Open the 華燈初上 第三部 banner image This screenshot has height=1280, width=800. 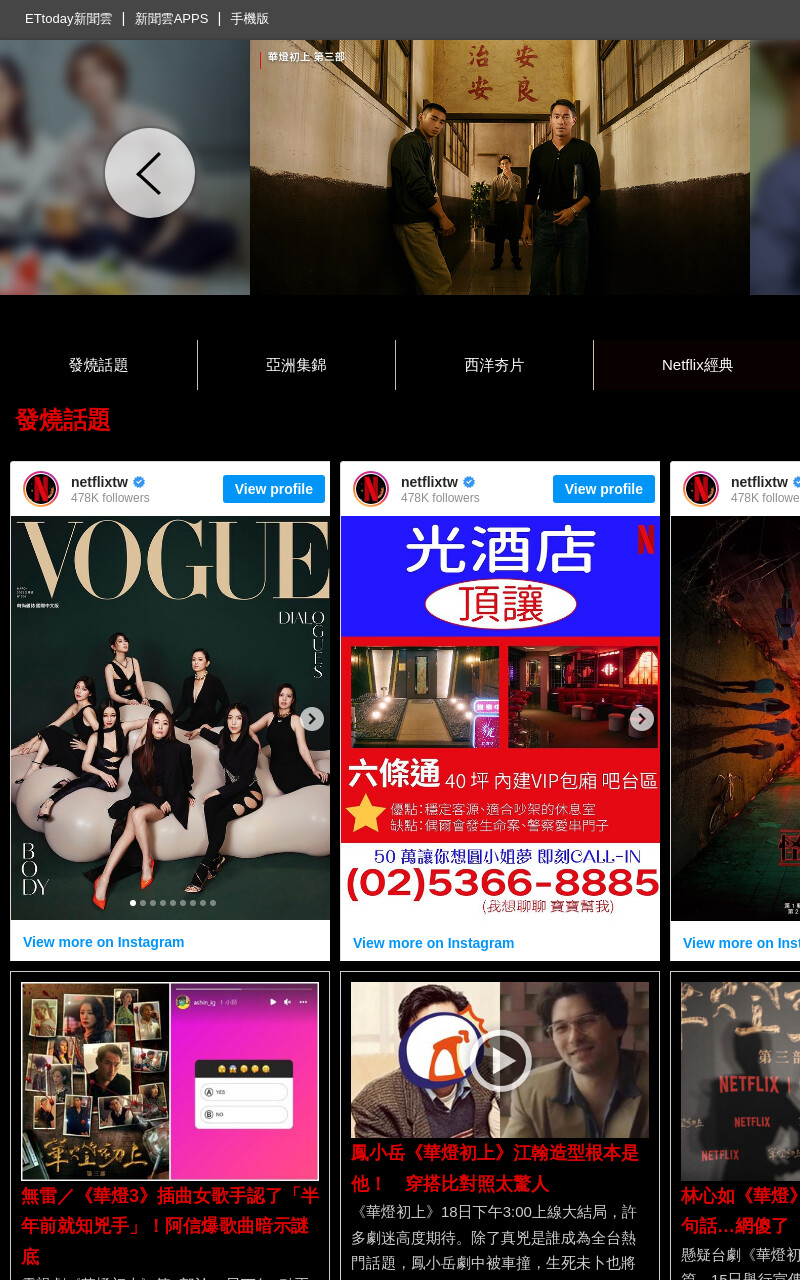point(500,167)
